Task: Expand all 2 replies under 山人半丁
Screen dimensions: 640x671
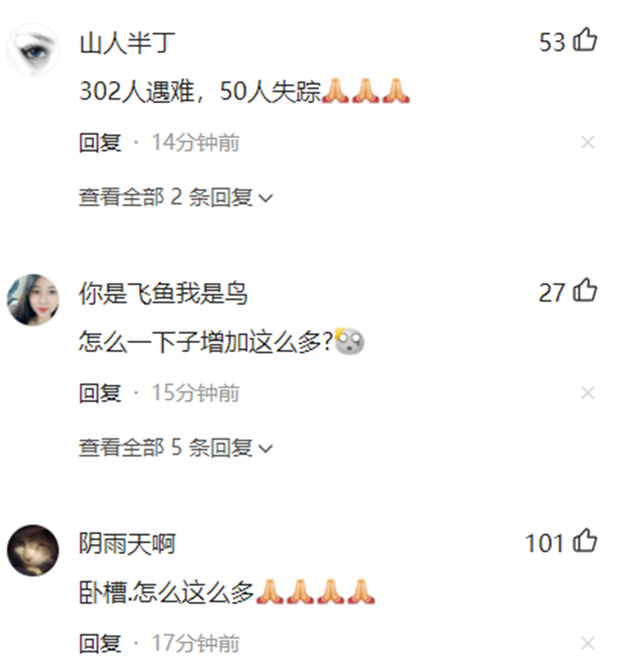Action: coord(176,197)
